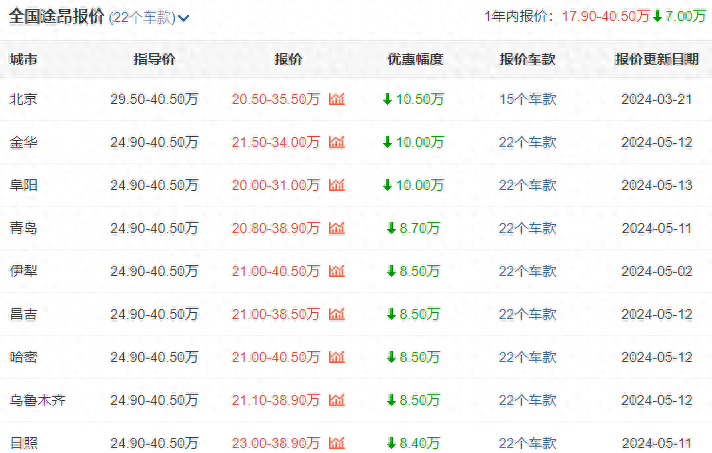Open price trend chart for 金华

pyautogui.click(x=337, y=142)
